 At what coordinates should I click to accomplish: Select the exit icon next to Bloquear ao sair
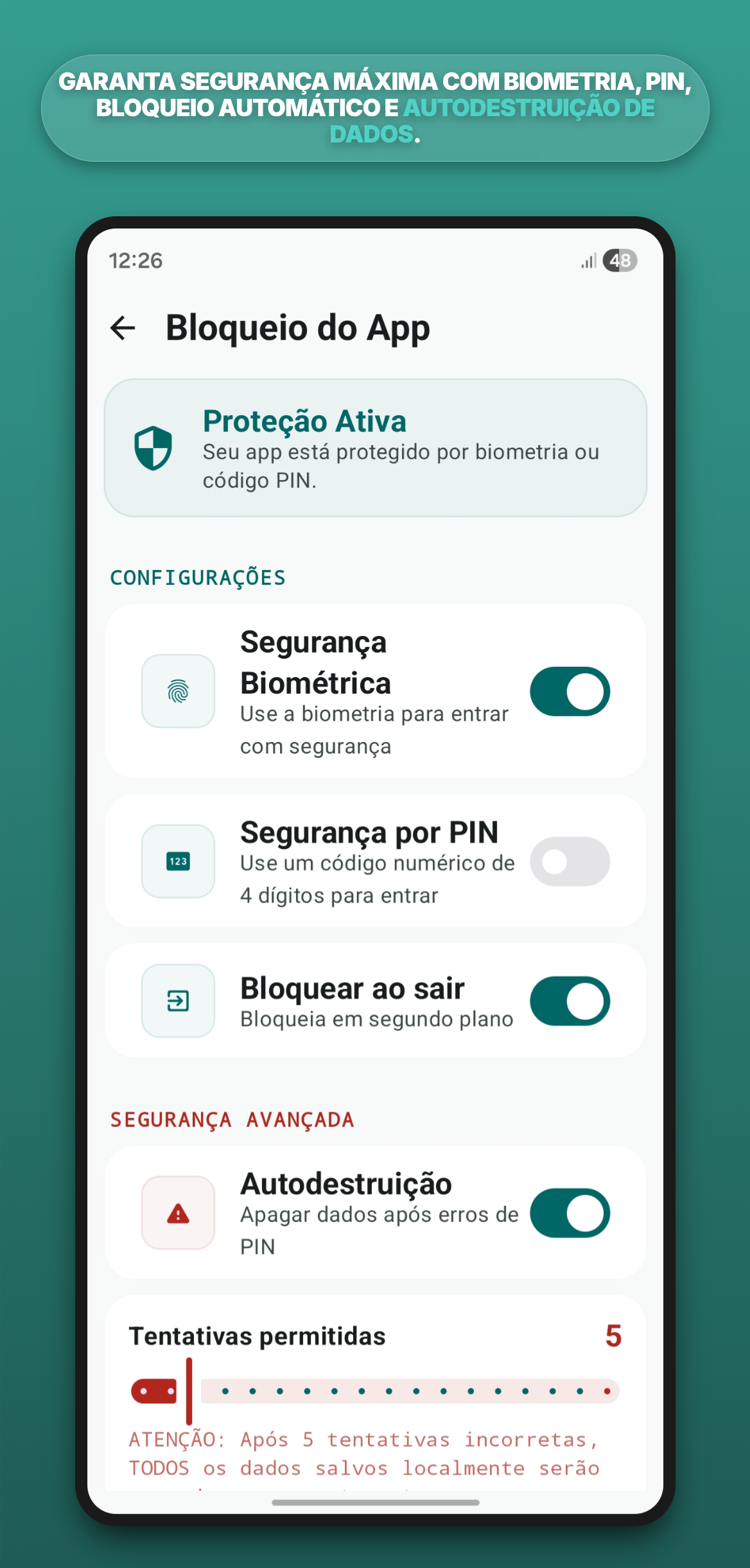coord(178,1001)
